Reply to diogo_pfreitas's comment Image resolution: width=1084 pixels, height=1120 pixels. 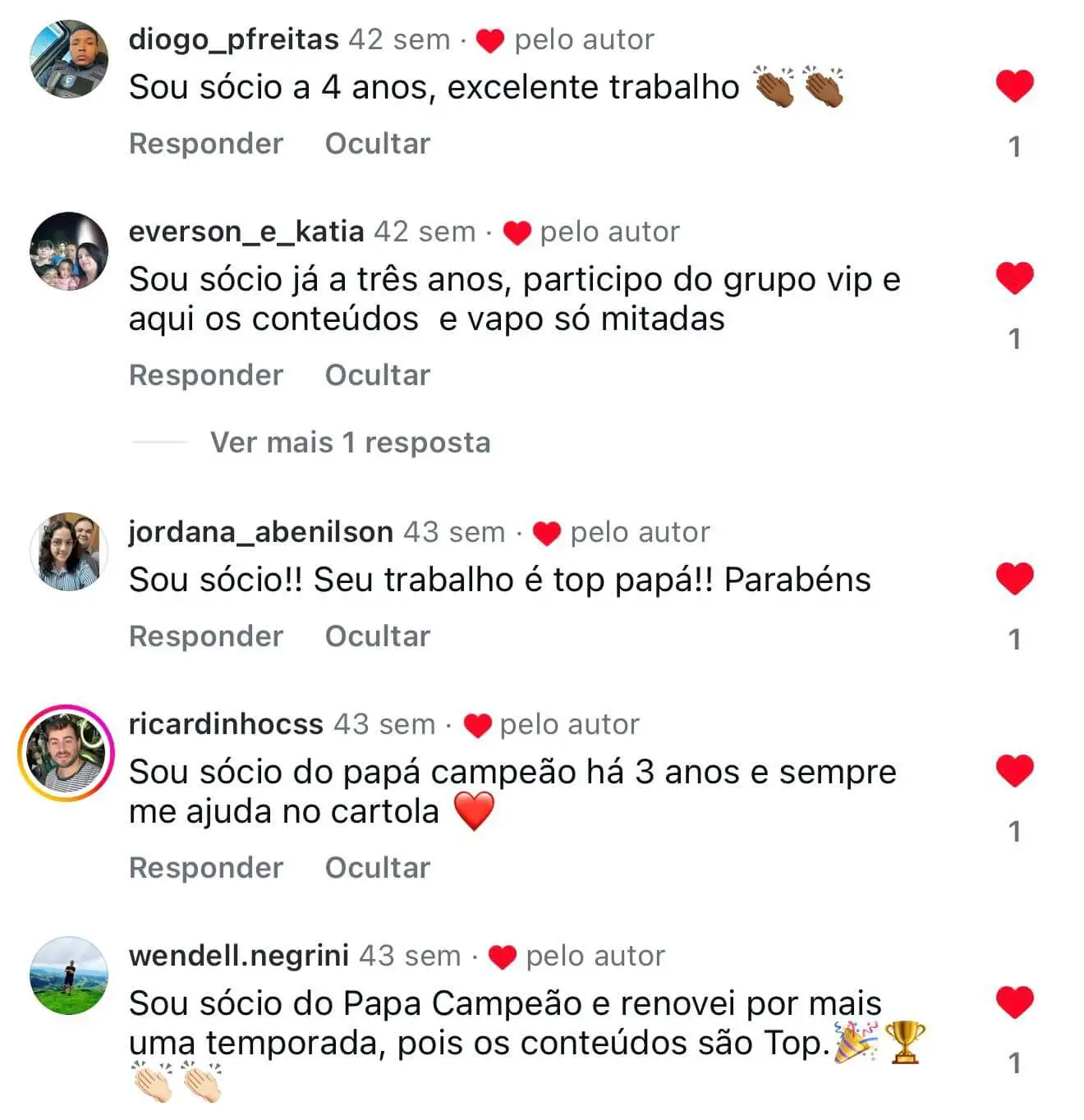click(205, 144)
